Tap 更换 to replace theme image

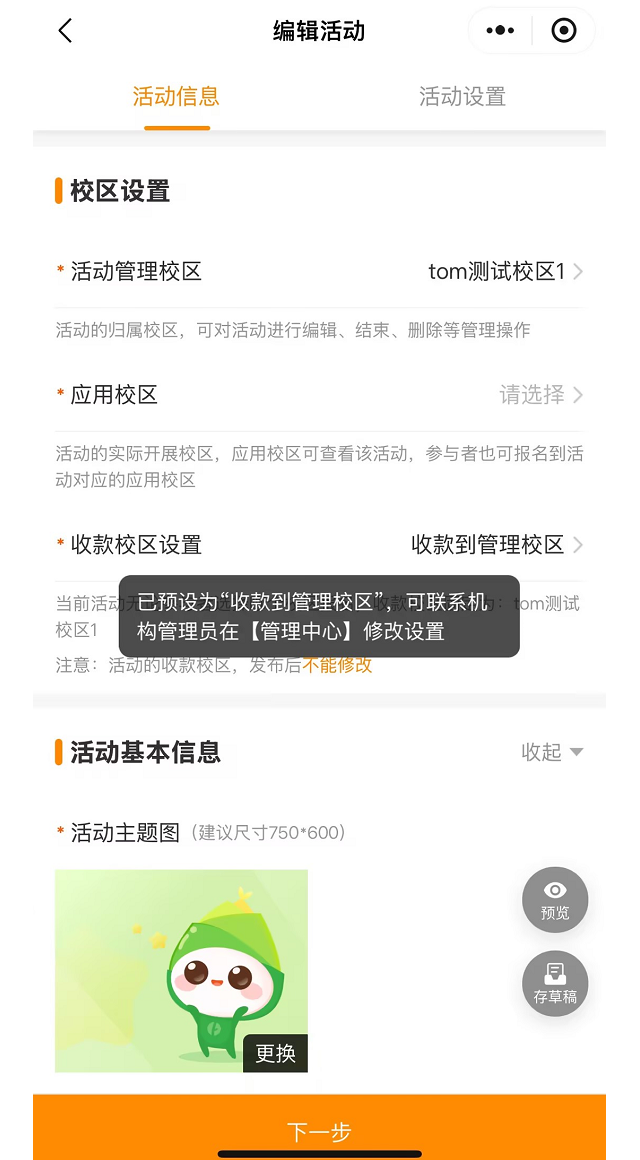275,1054
